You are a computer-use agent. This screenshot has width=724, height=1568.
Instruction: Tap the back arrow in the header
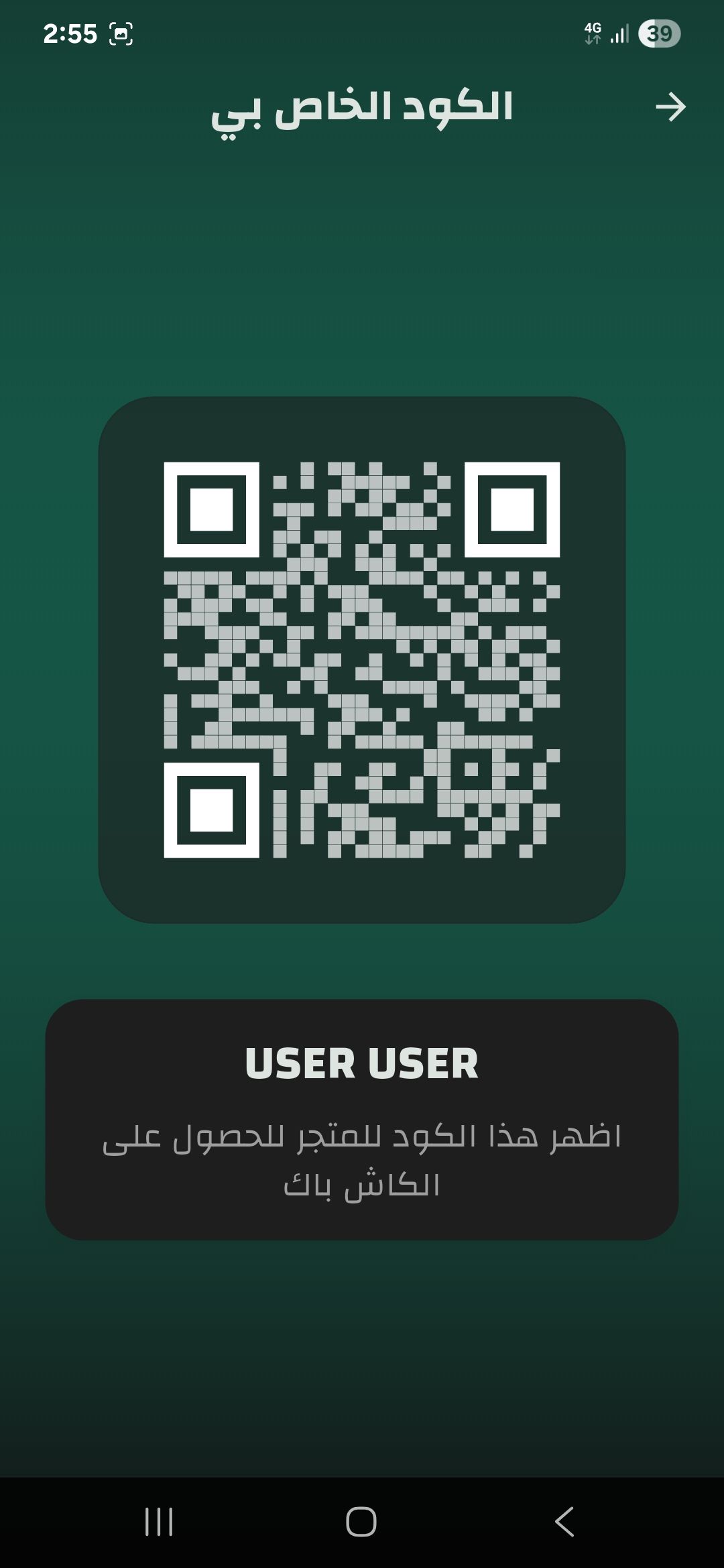[x=670, y=107]
